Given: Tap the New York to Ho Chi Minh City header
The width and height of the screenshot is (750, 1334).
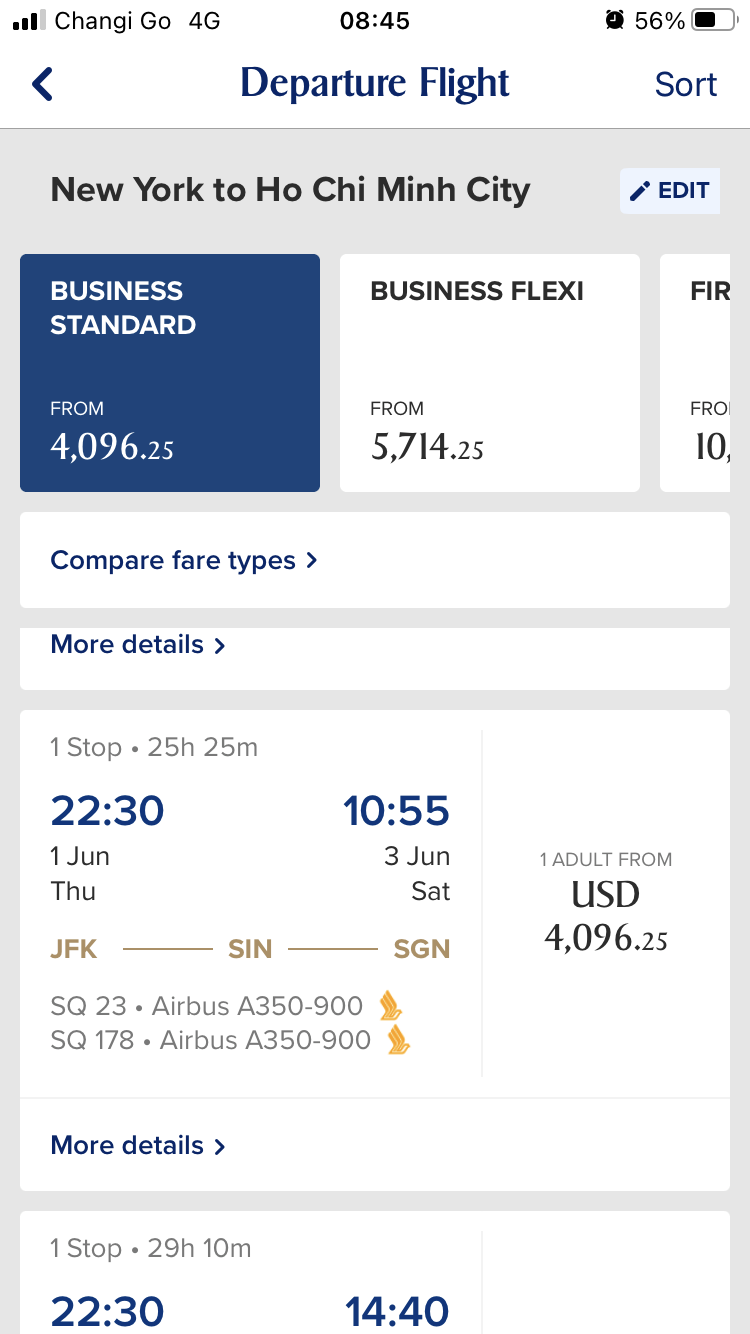Looking at the screenshot, I should tap(290, 189).
